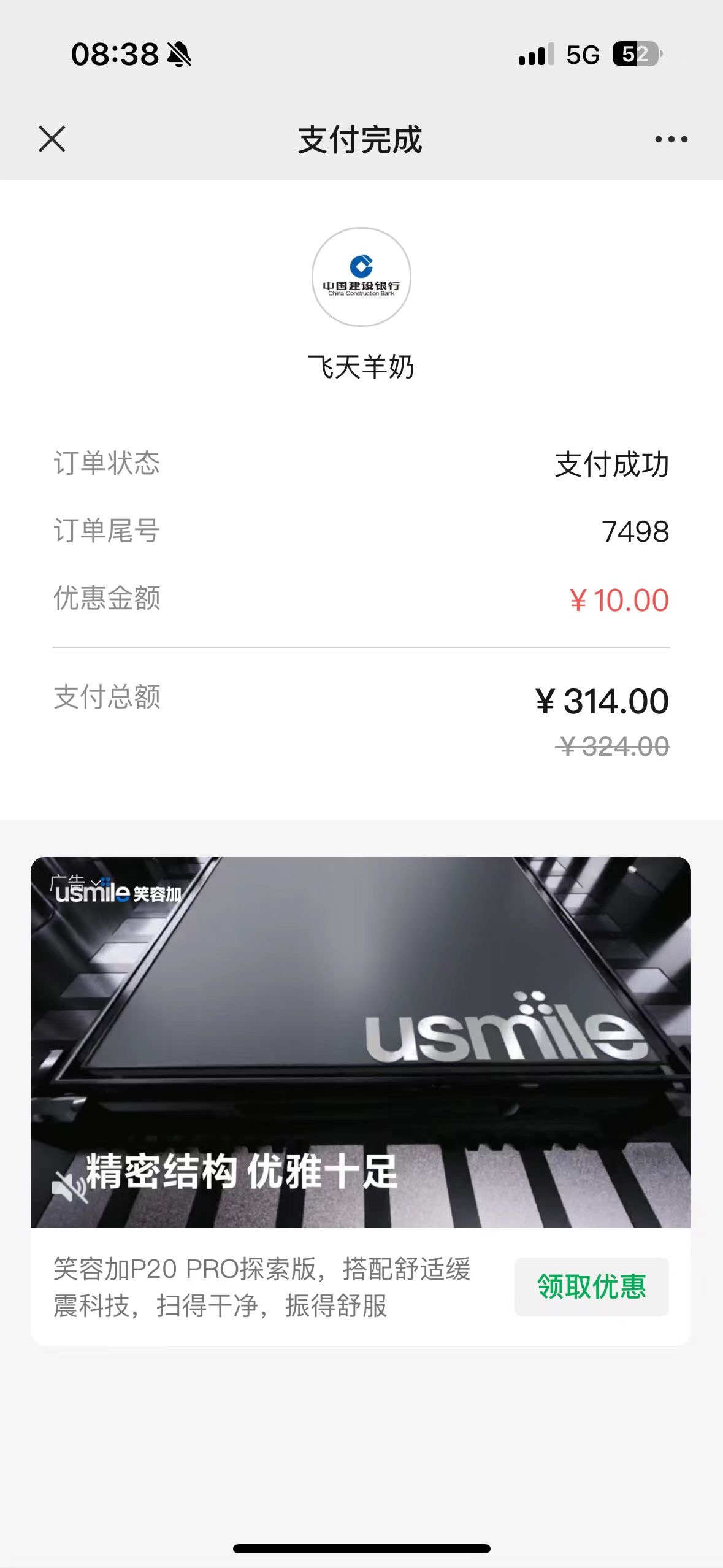
Task: Unmute the usmile ad video
Action: pos(68,1186)
